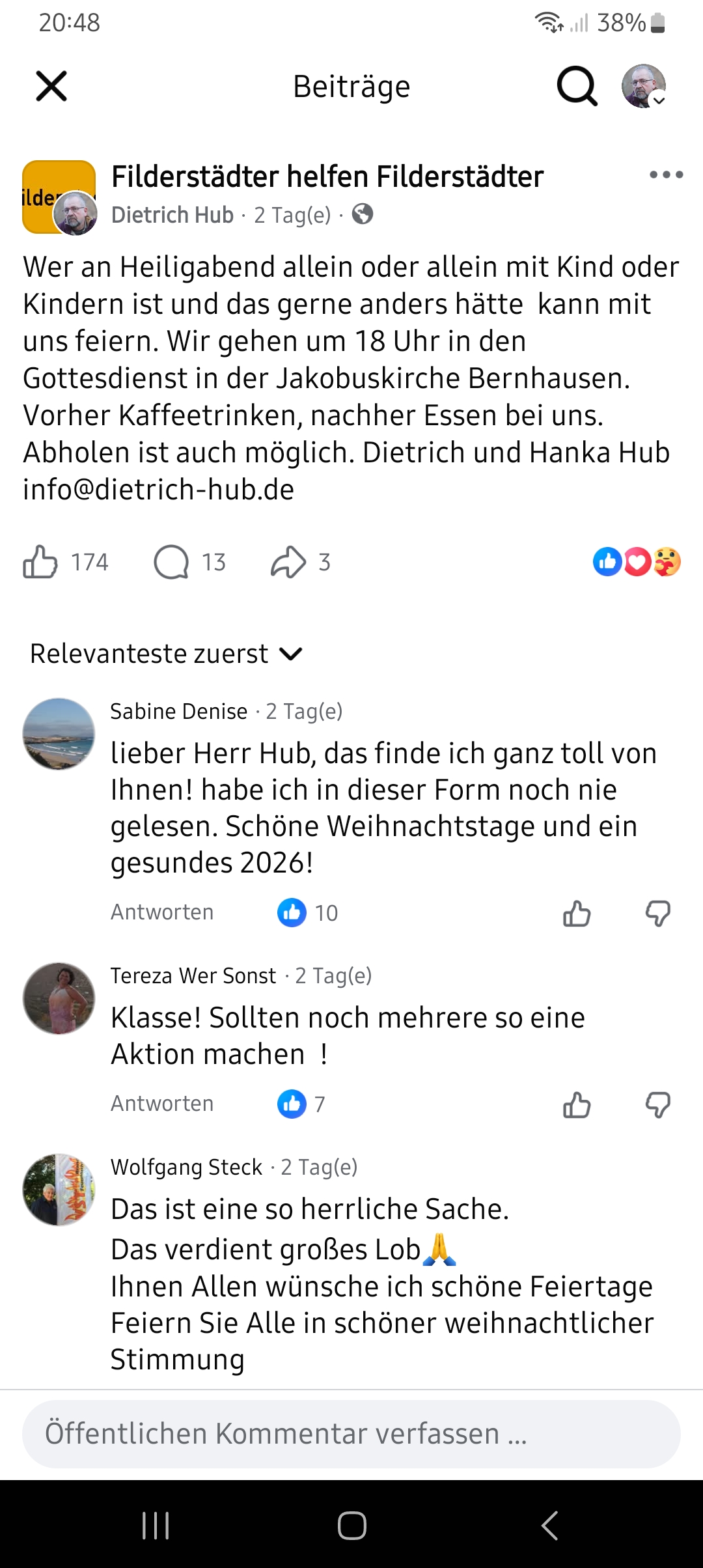Like Dietrich Hub's post
This screenshot has width=703, height=1568.
(40, 562)
